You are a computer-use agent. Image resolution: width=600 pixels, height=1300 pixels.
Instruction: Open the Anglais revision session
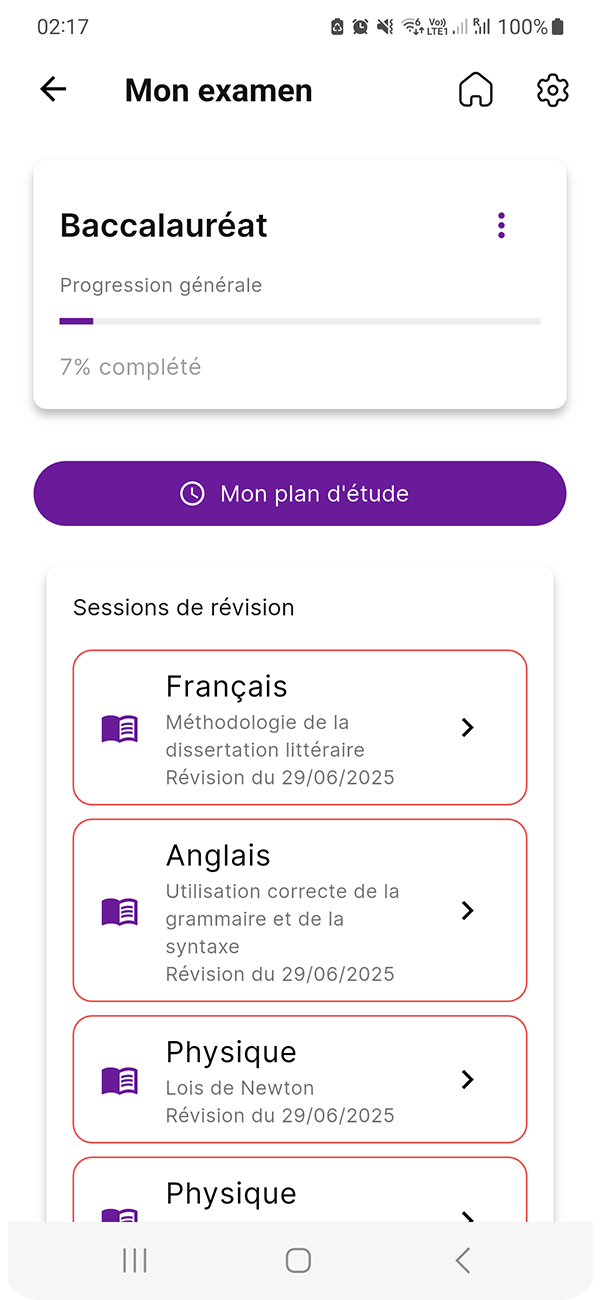coord(300,910)
